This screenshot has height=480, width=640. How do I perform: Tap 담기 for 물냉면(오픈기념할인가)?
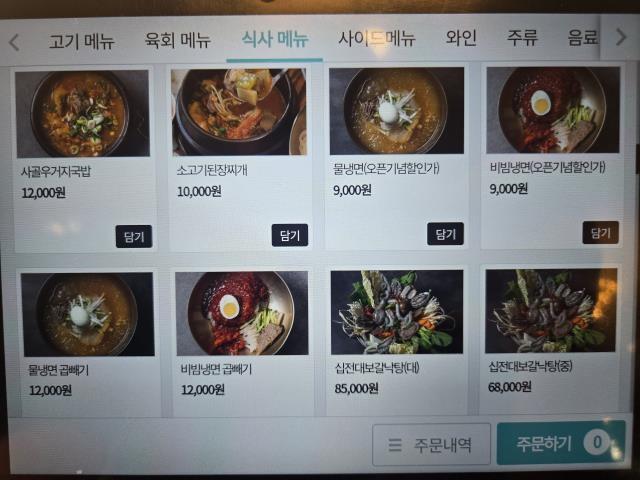tap(445, 233)
